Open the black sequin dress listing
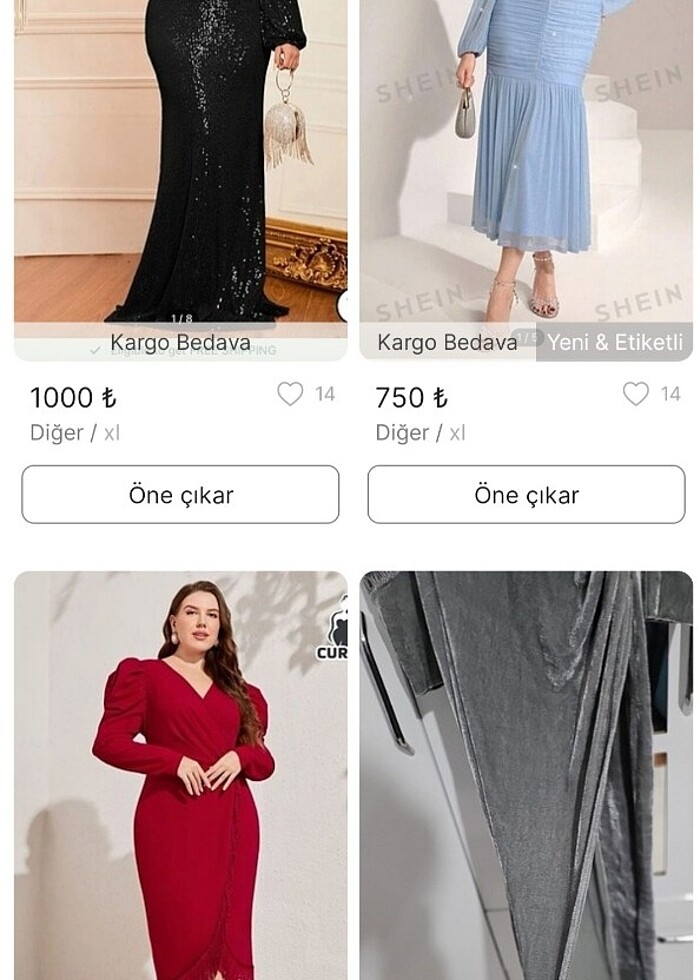700x980 pixels. (181, 170)
